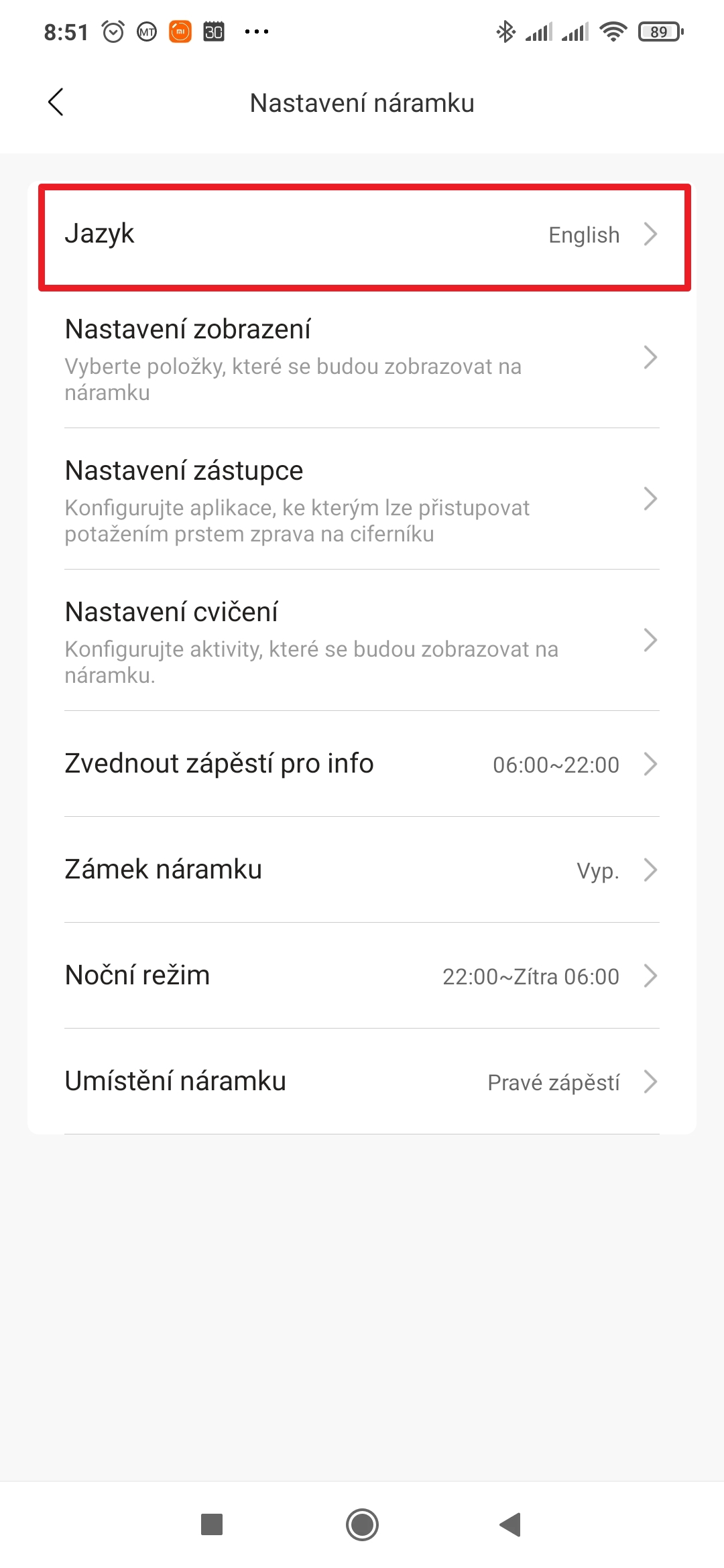Go back from Nastavení náramku
This screenshot has height=1568, width=724.
coord(56,103)
